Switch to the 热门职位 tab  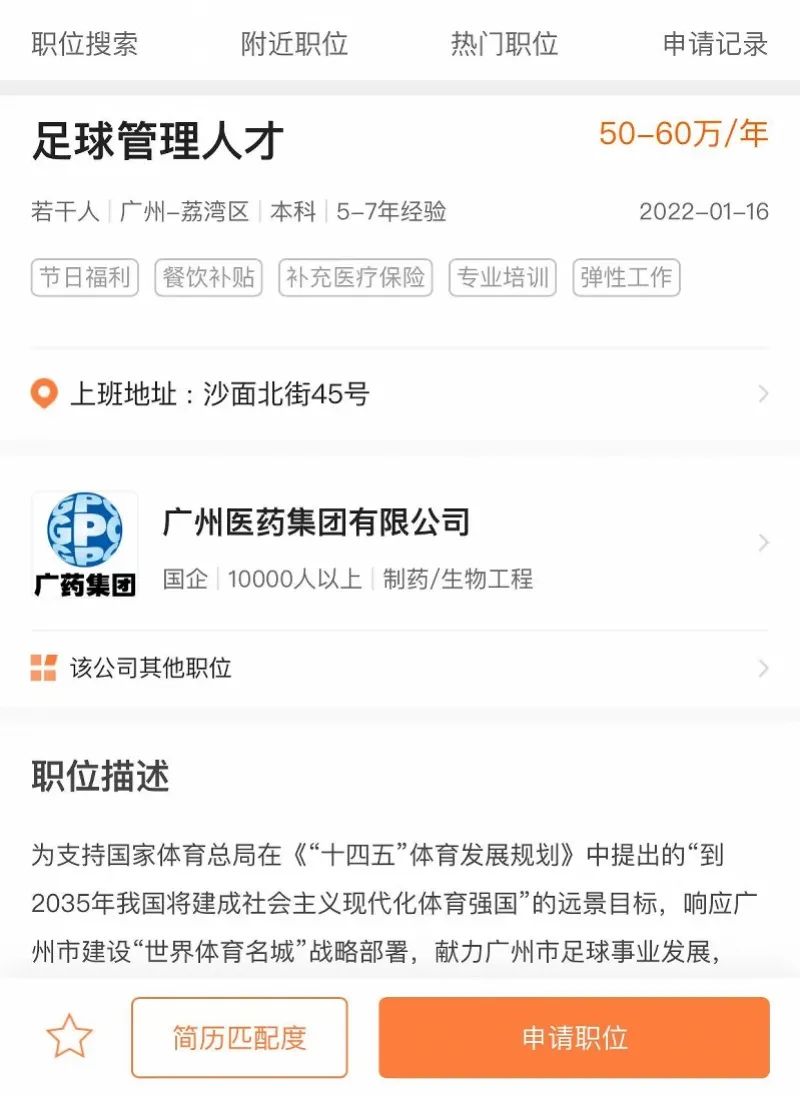coord(502,45)
